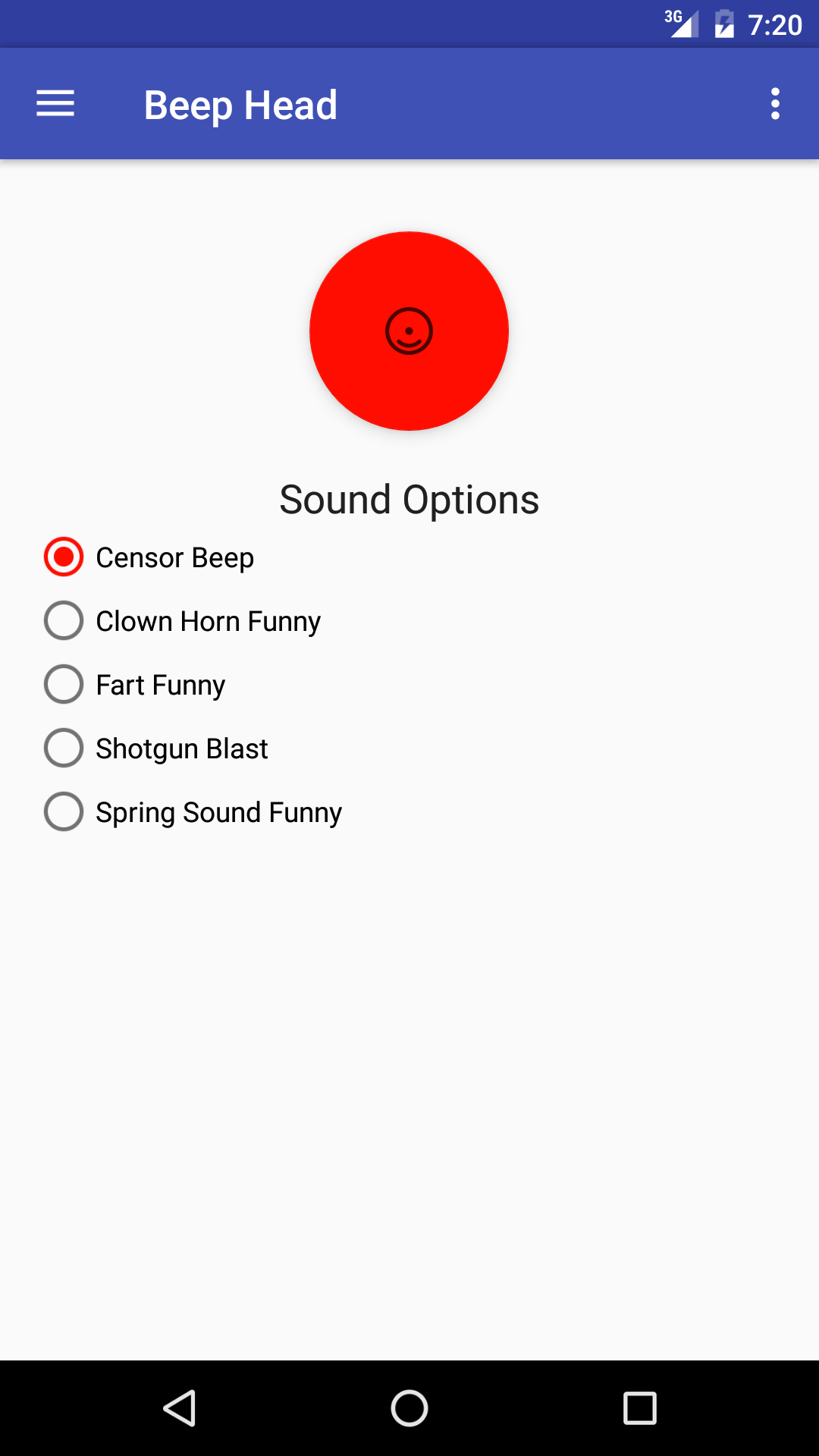Viewport: 819px width, 1456px height.
Task: Pick the Spring Sound Funny option
Action: coord(63,811)
